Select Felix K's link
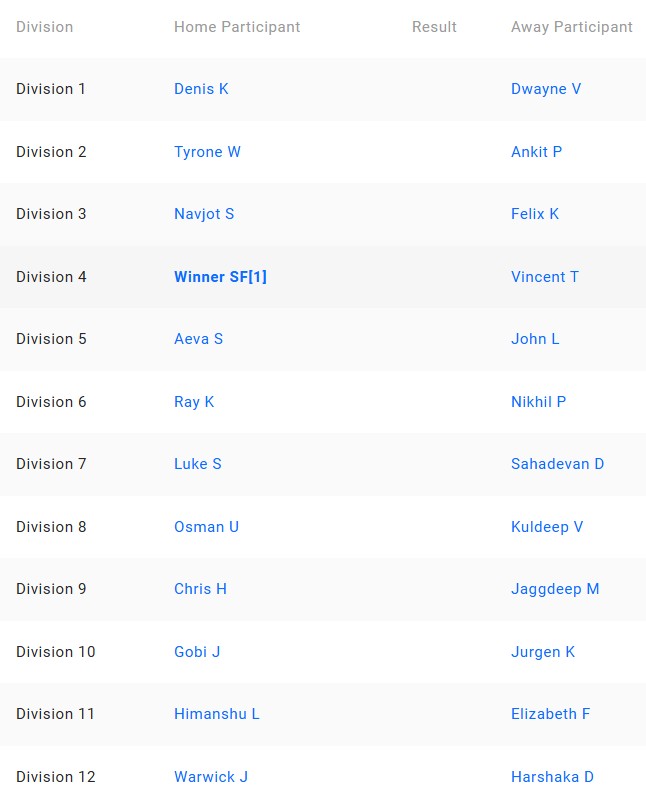 click(x=535, y=214)
